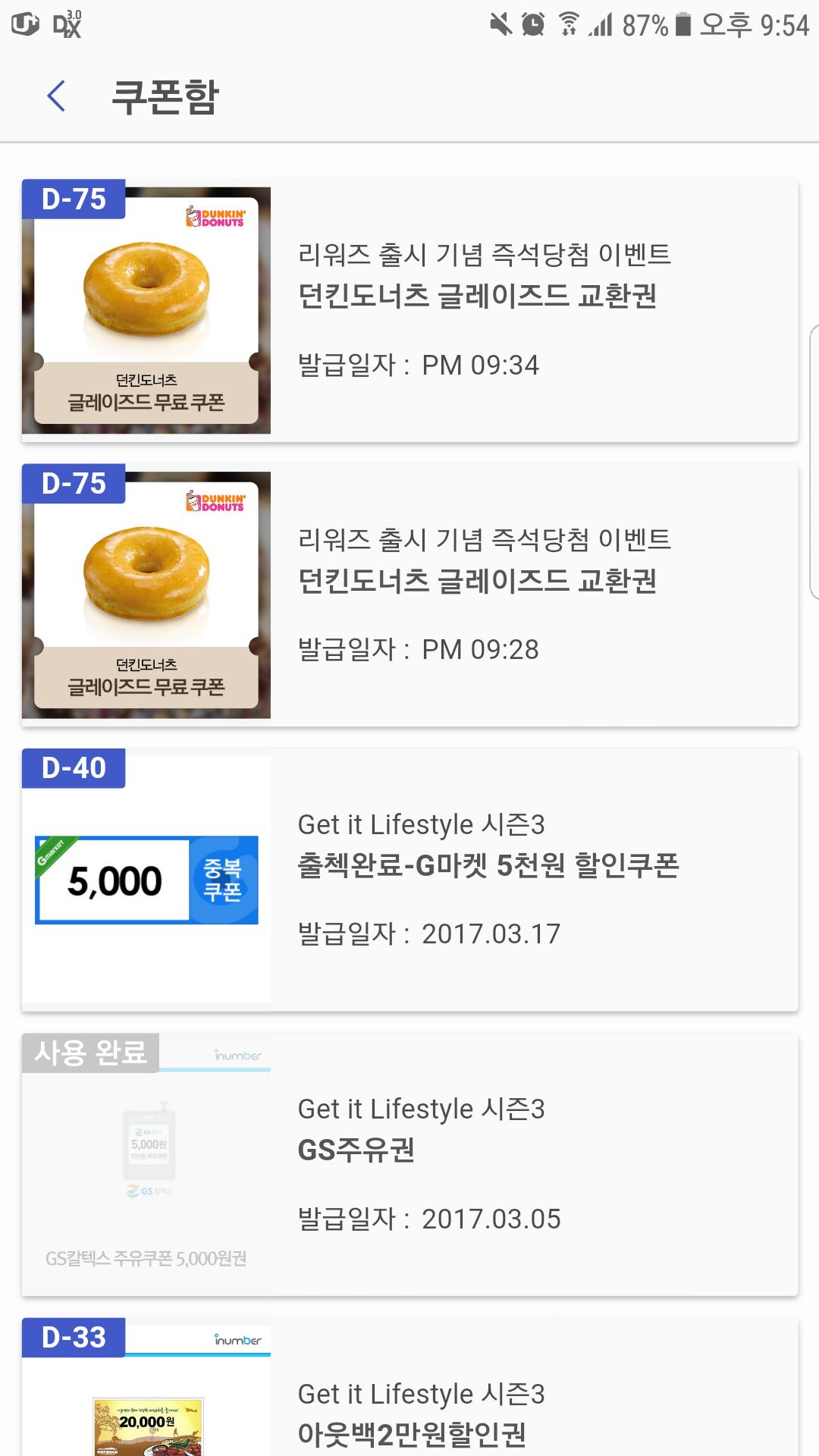The height and width of the screenshot is (1456, 819).
Task: Go back from the 쿠폰함 screen
Action: (56, 96)
